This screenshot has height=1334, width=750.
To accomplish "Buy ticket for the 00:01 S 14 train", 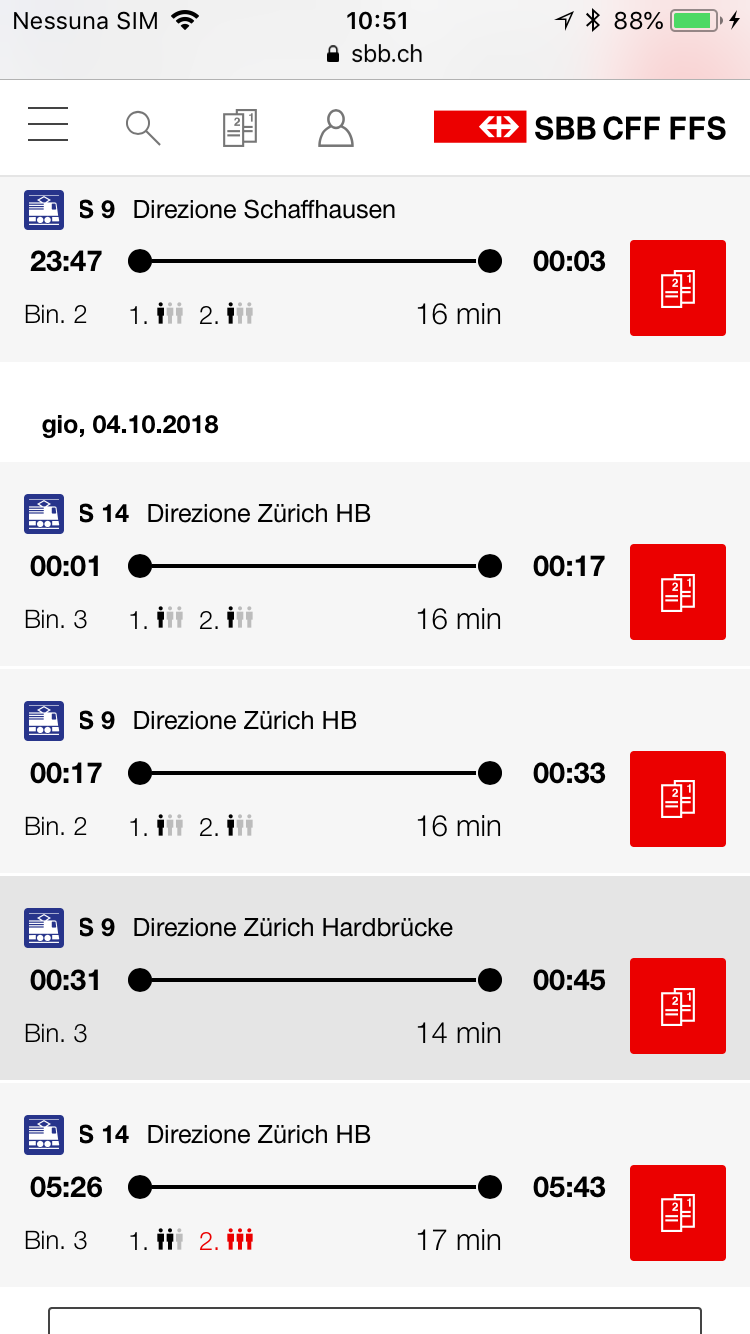I will [677, 592].
